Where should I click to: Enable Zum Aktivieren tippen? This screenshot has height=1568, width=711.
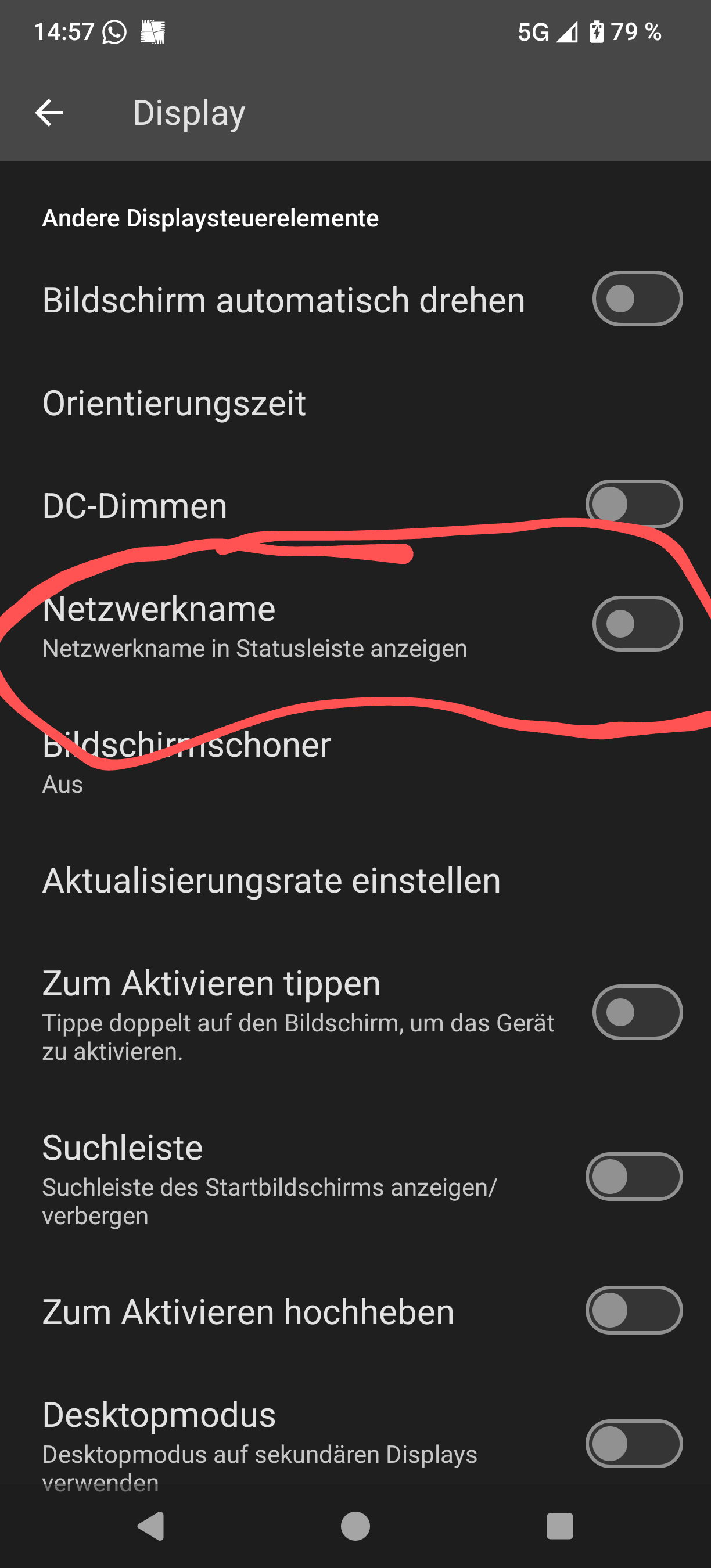[x=637, y=1012]
